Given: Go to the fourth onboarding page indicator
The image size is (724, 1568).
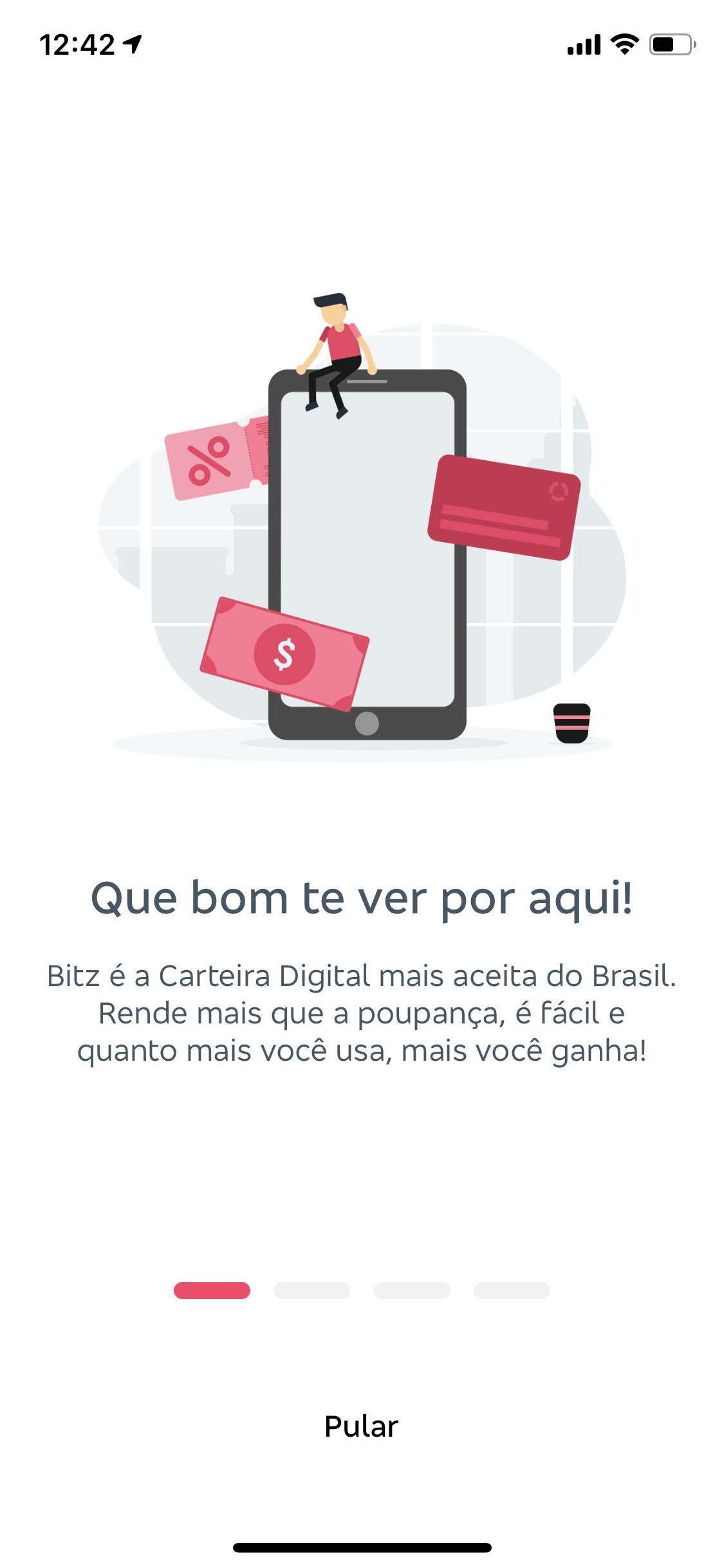Looking at the screenshot, I should point(512,1291).
